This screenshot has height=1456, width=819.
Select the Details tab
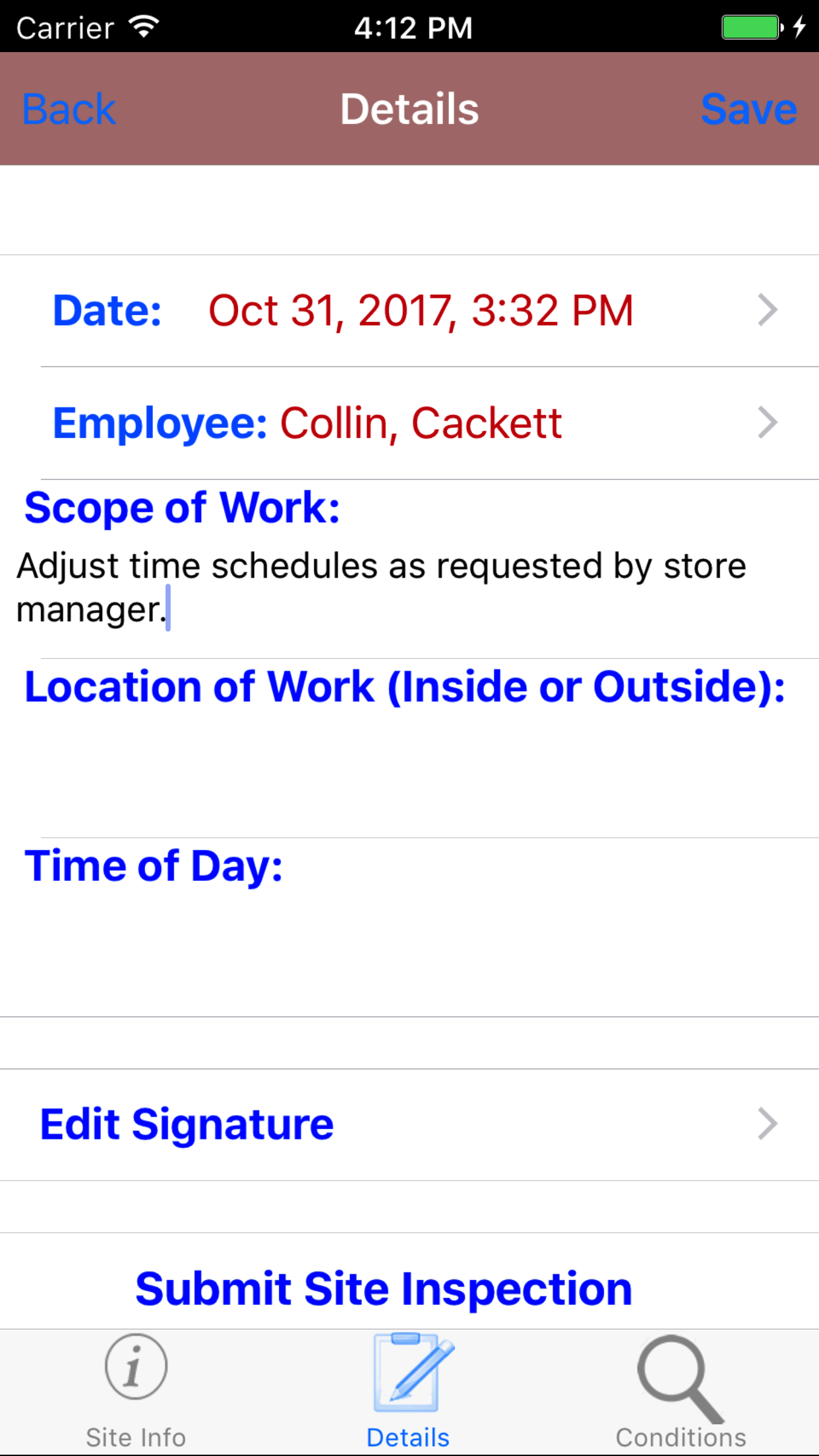point(408,1393)
